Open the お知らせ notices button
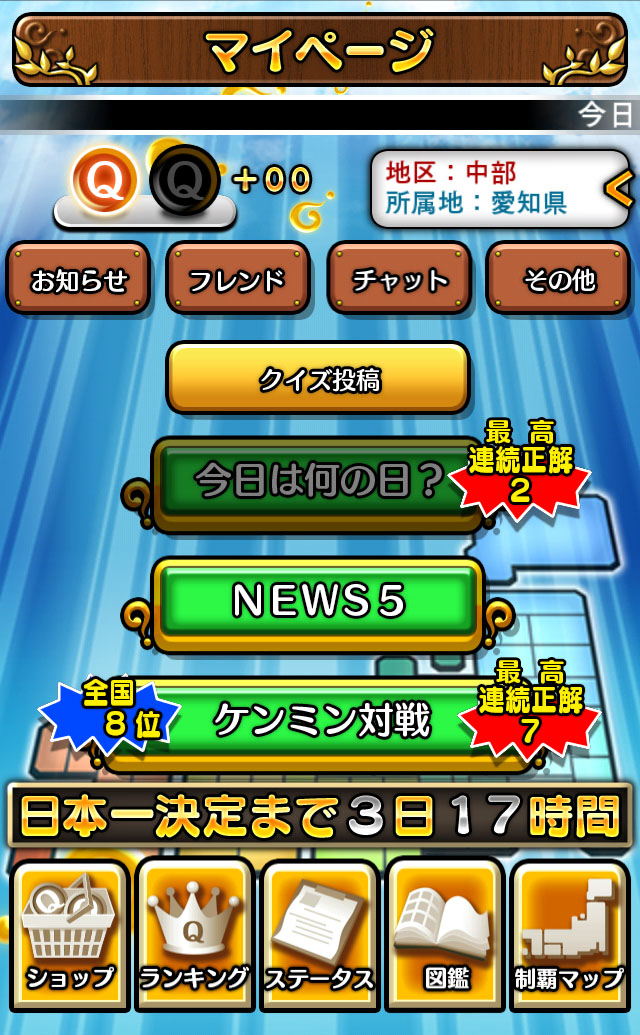The height and width of the screenshot is (1035, 640). tap(78, 279)
